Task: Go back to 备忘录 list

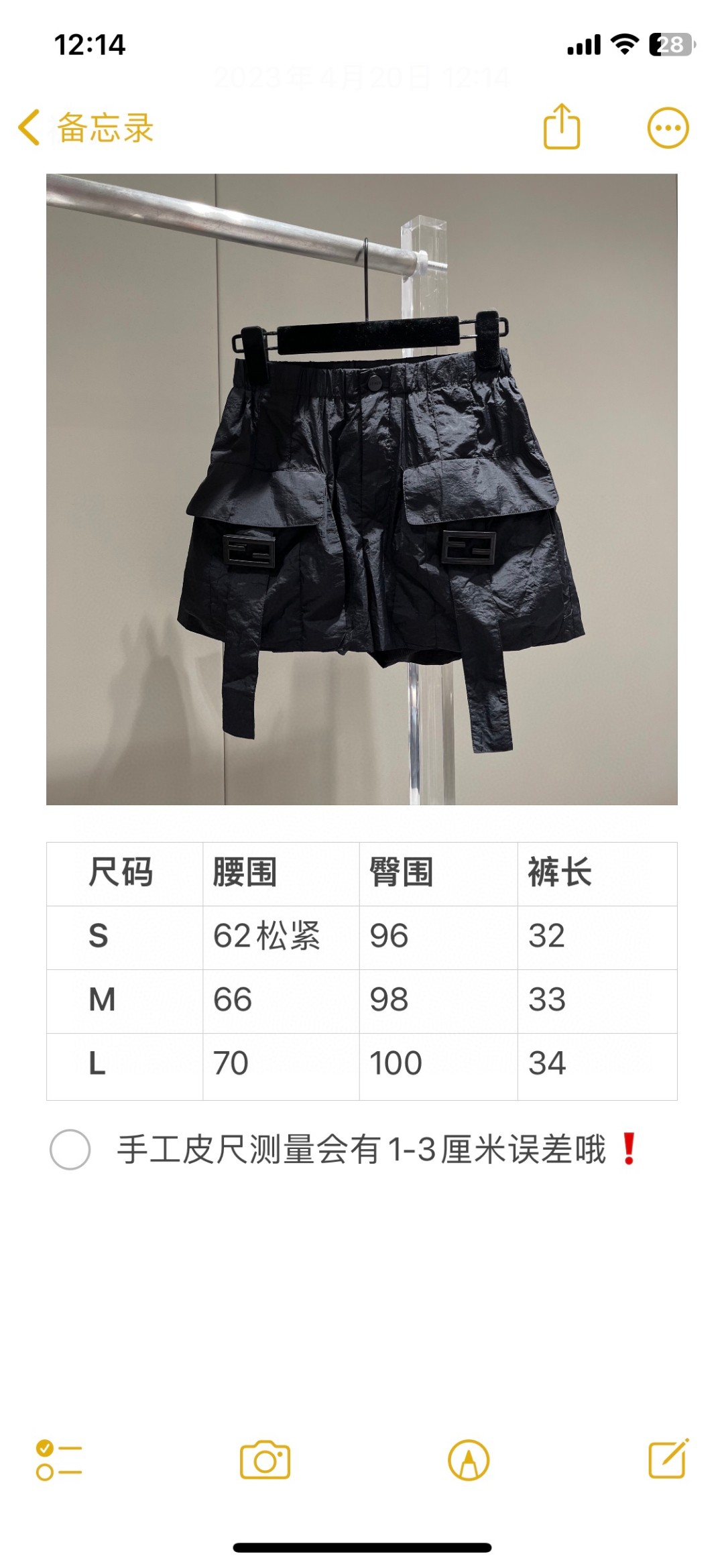Action: point(86,127)
